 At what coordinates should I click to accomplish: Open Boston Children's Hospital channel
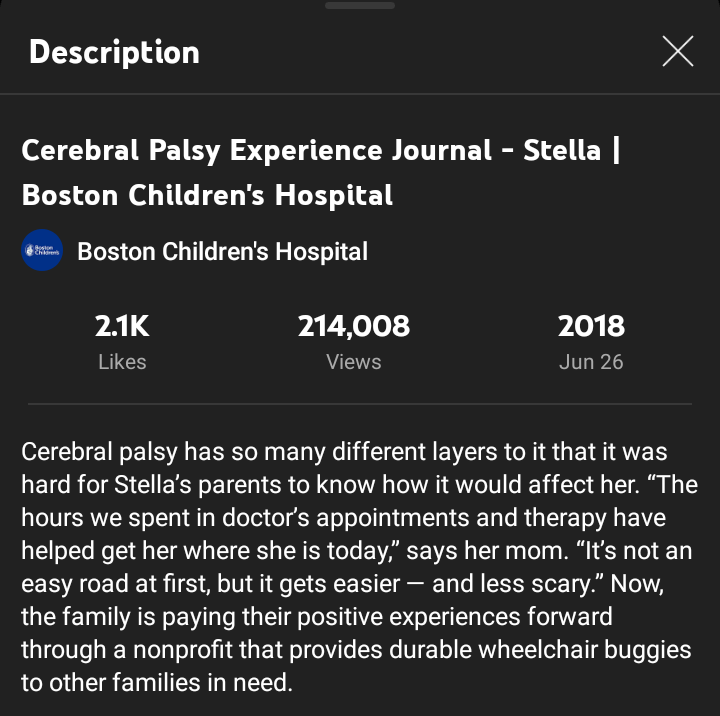221,251
